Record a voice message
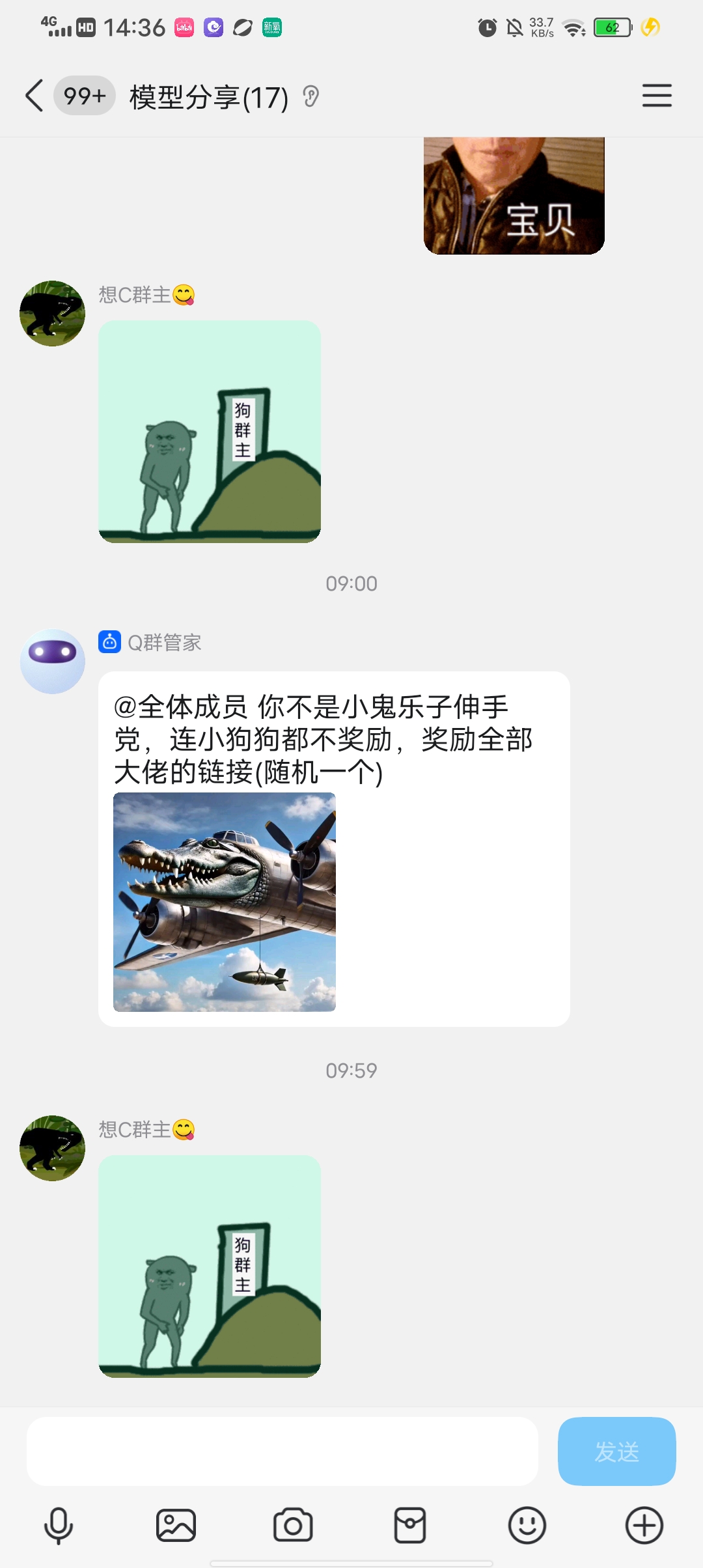The height and width of the screenshot is (1568, 703). 59,1526
